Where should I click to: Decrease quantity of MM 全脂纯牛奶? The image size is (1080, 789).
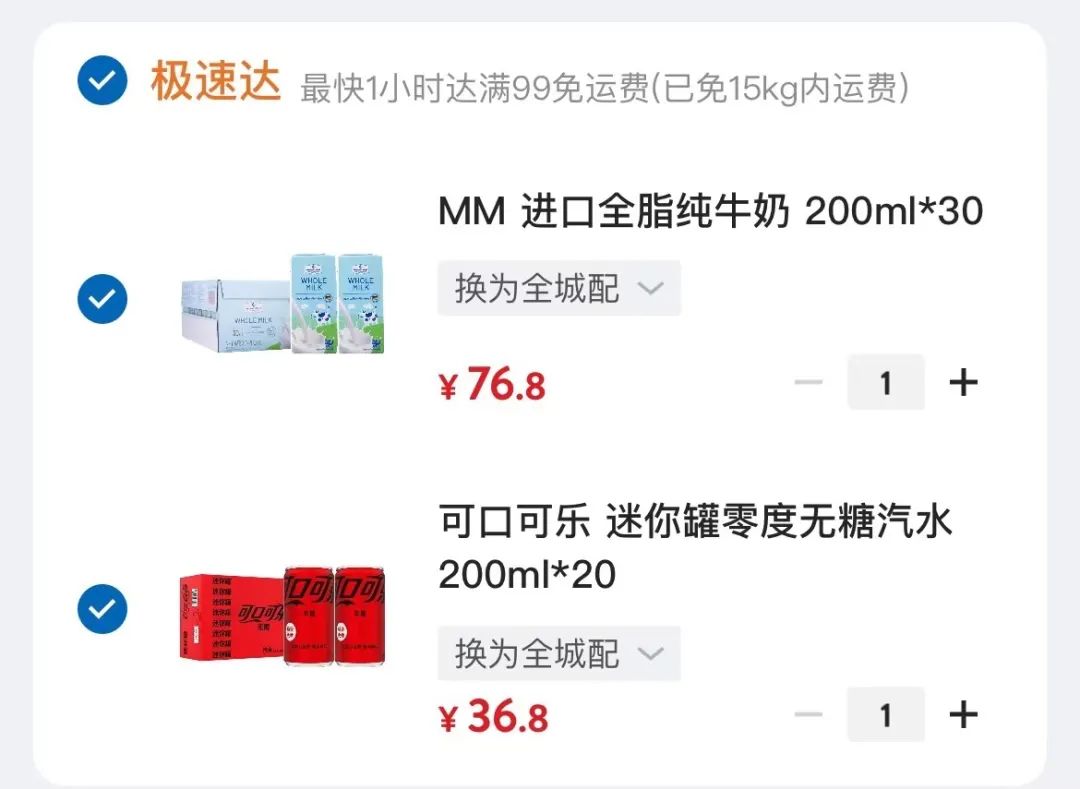point(808,382)
